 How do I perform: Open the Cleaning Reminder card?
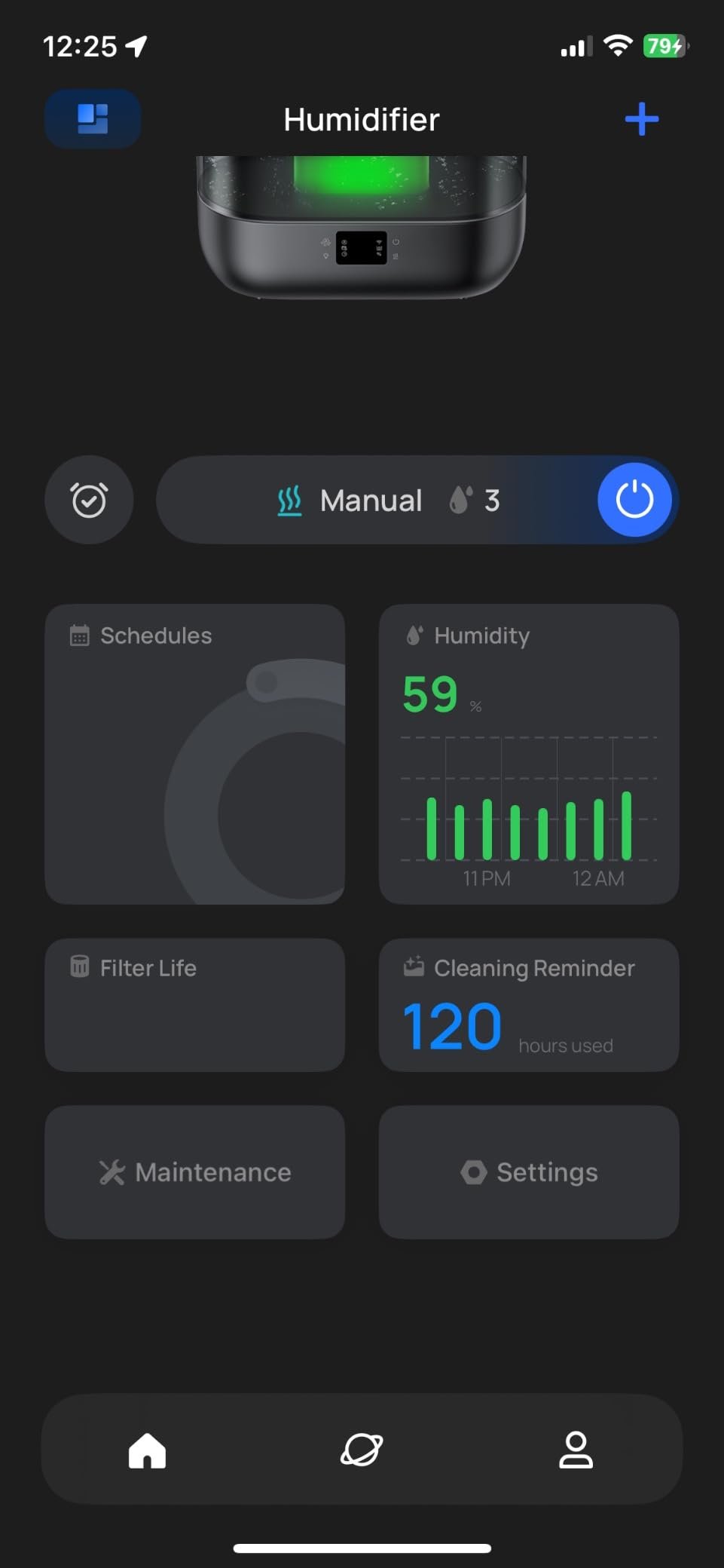[x=529, y=1004]
